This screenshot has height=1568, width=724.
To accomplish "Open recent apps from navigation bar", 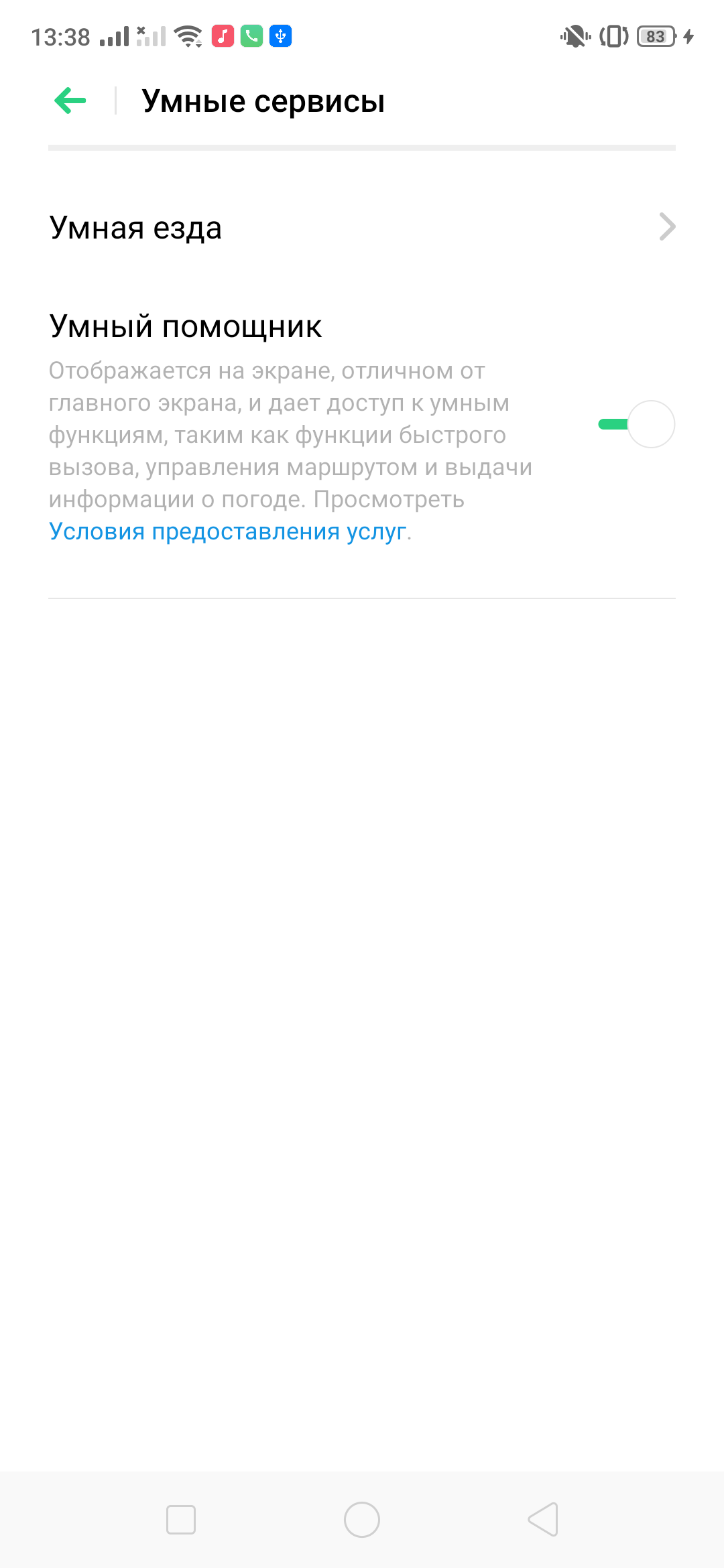I will point(181,1519).
